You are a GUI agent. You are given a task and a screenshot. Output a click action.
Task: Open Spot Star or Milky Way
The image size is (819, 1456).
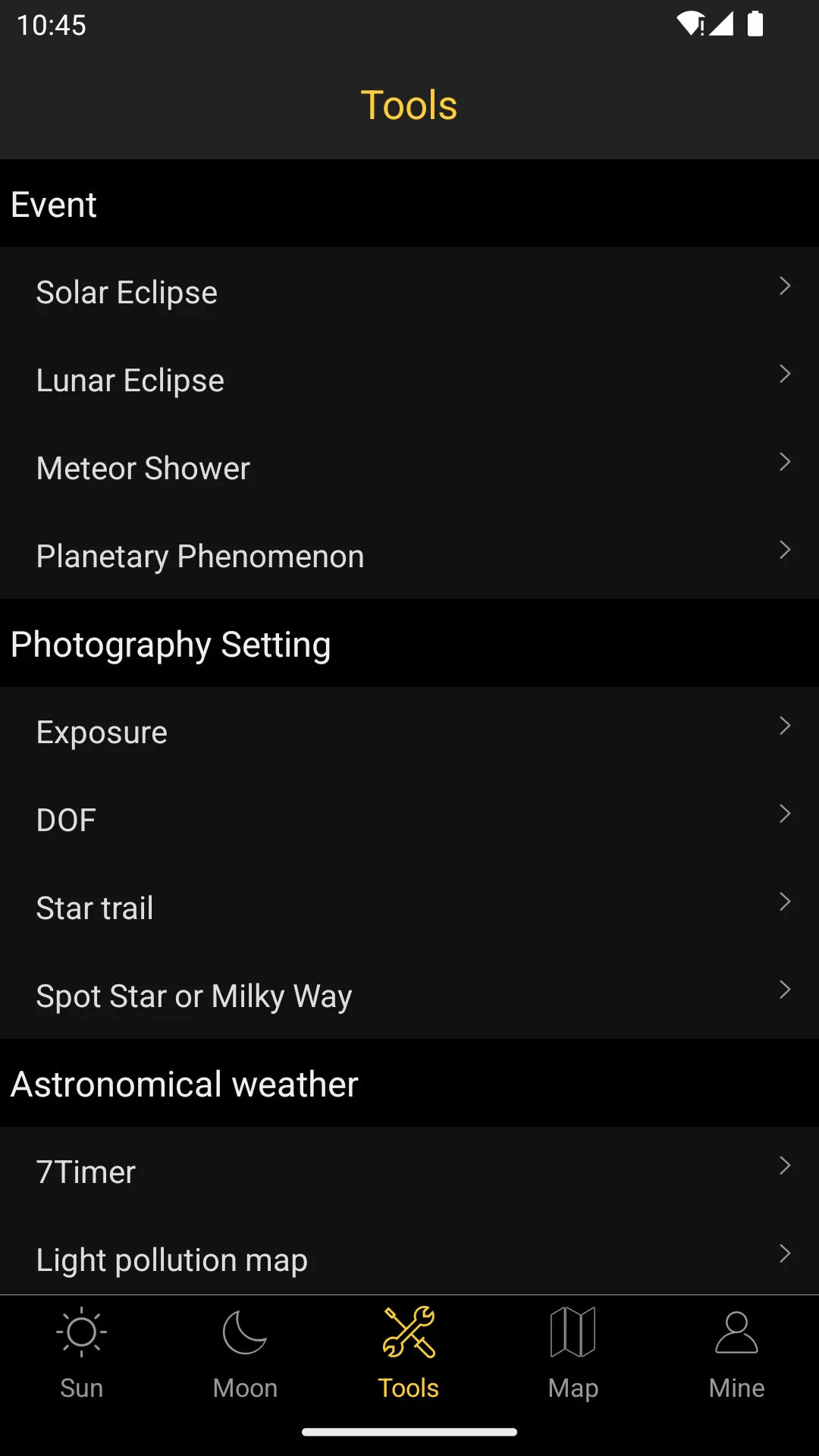(x=409, y=996)
